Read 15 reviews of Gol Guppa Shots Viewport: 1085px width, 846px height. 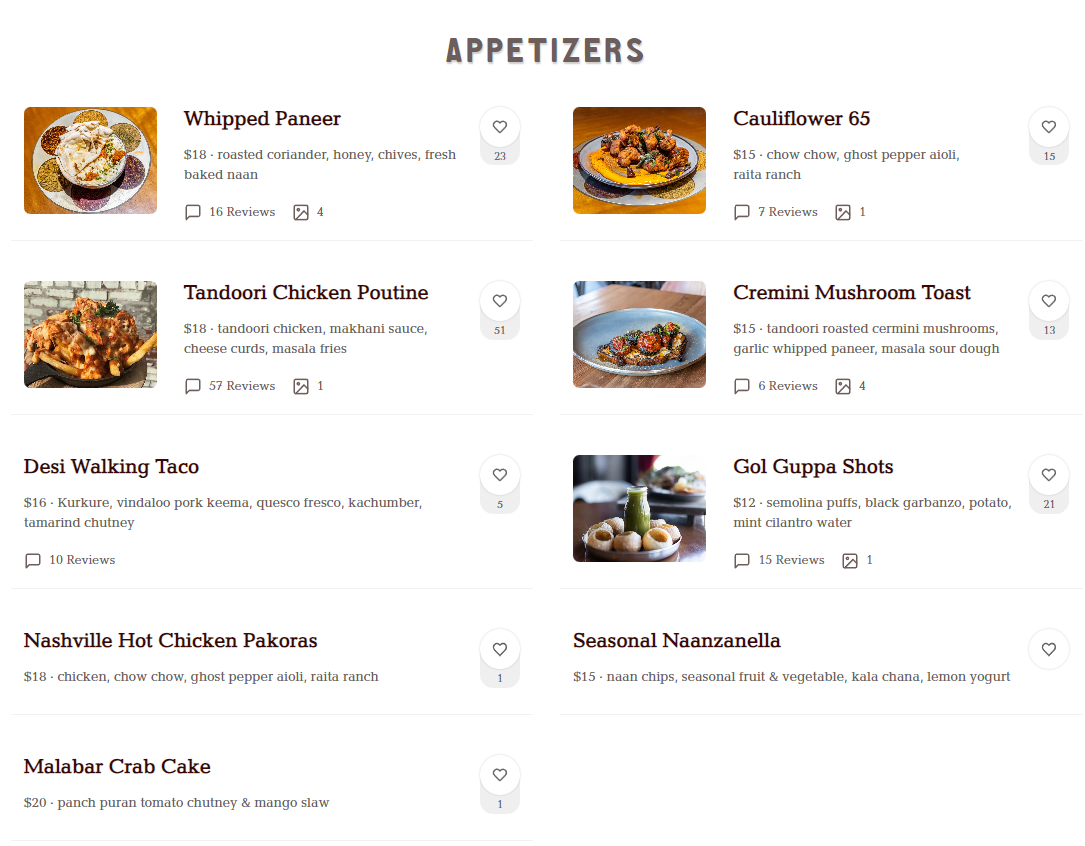point(780,560)
